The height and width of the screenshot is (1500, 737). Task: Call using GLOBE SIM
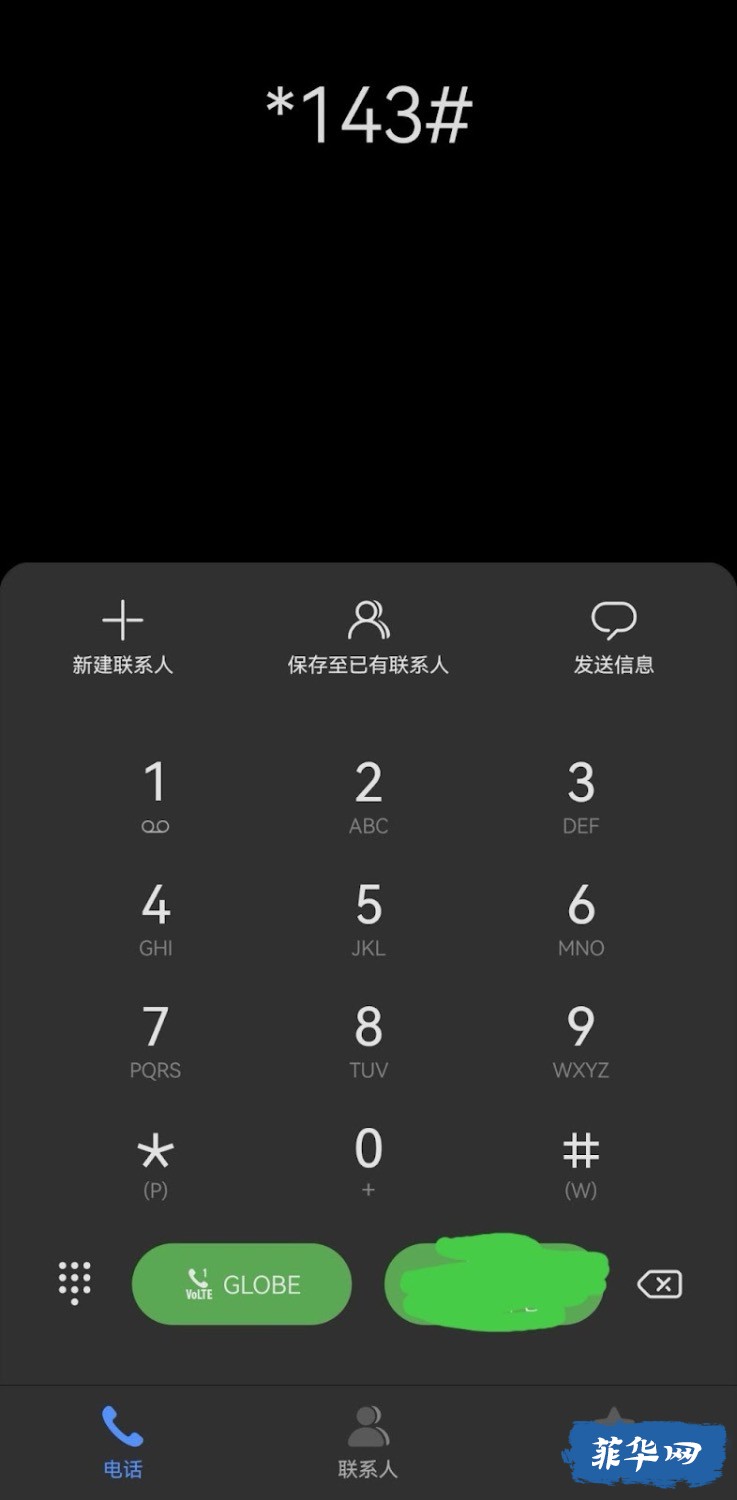pyautogui.click(x=242, y=1284)
